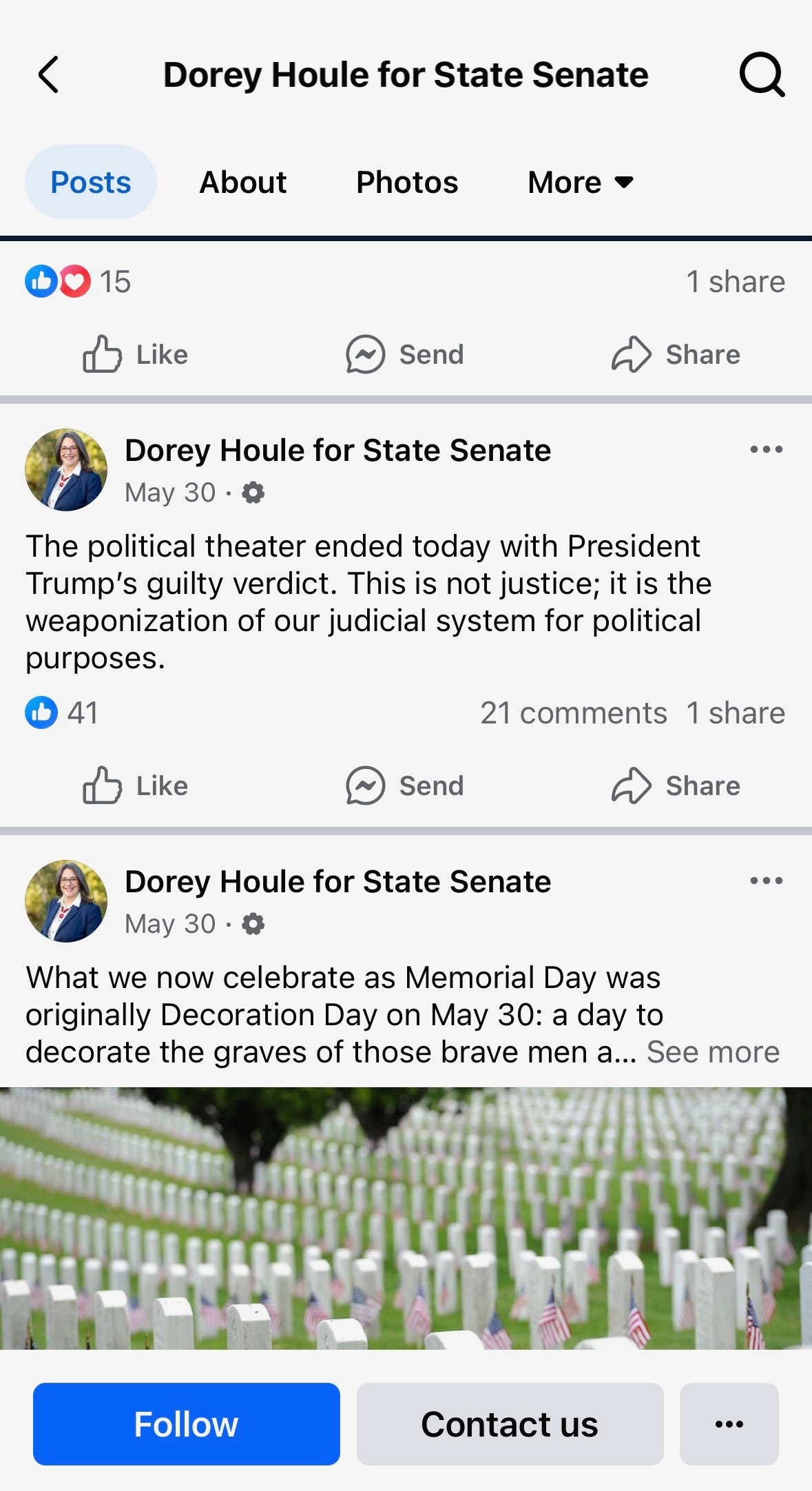This screenshot has height=1491, width=812.
Task: Open options menu on Trump verdict post
Action: tap(766, 450)
